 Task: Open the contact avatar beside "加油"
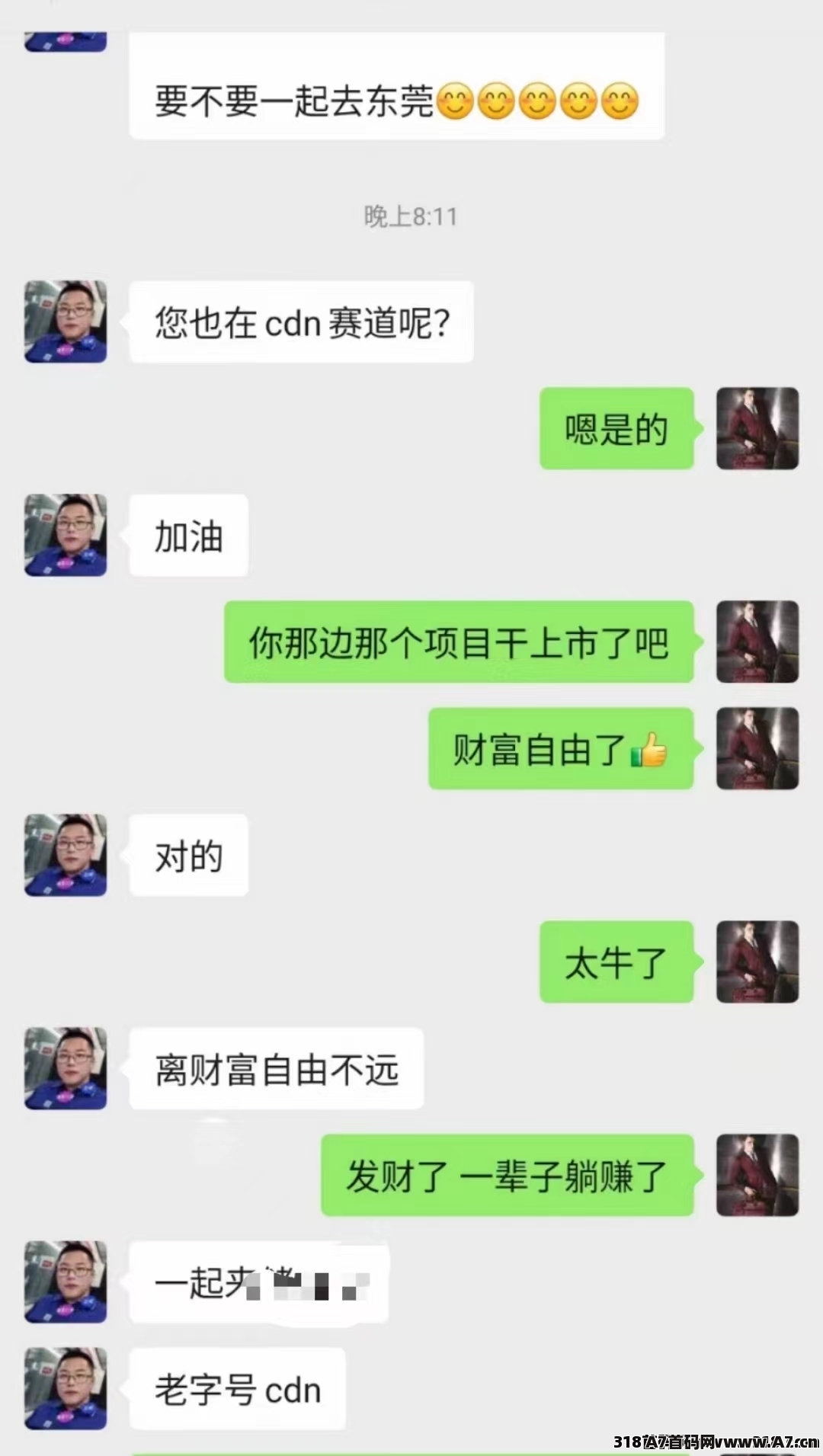point(66,535)
